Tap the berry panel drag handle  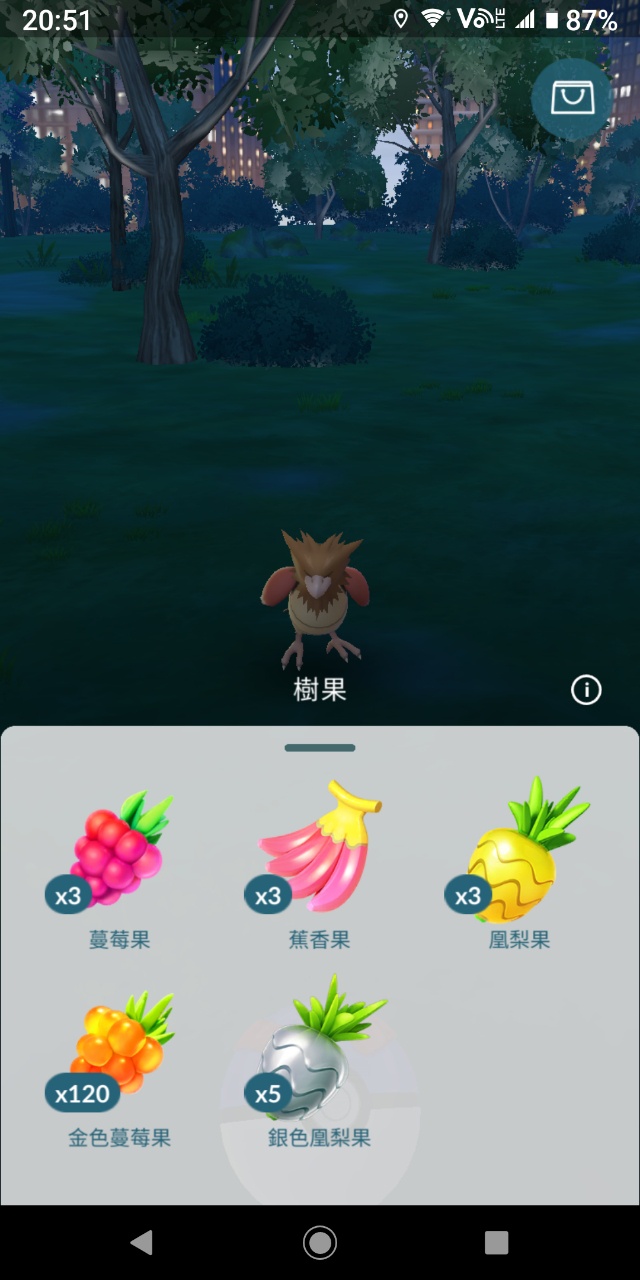click(x=320, y=747)
